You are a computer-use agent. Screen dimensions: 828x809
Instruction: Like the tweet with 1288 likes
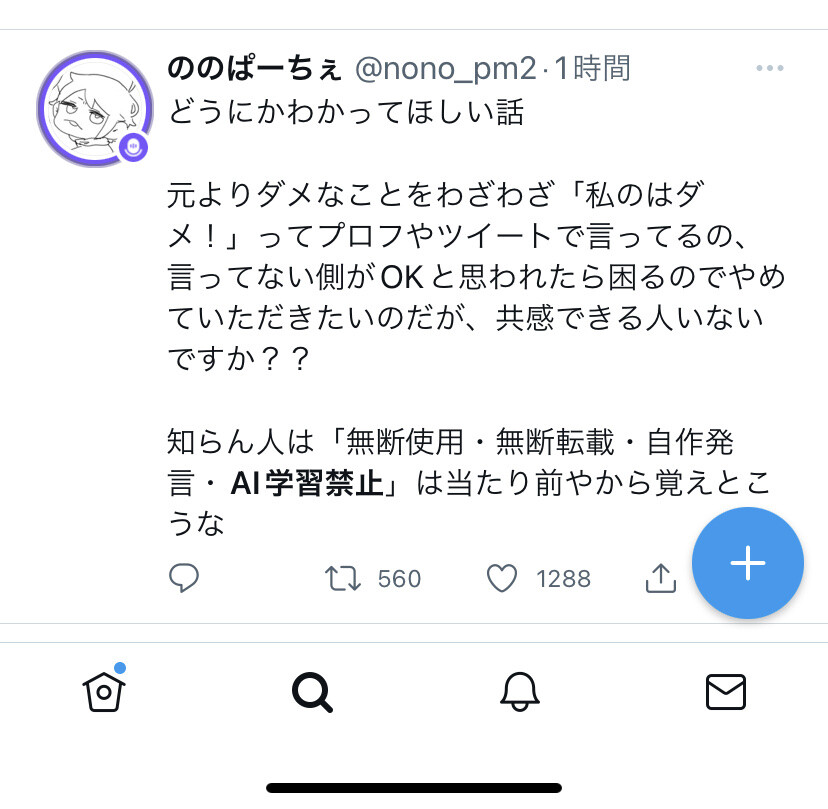(502, 578)
